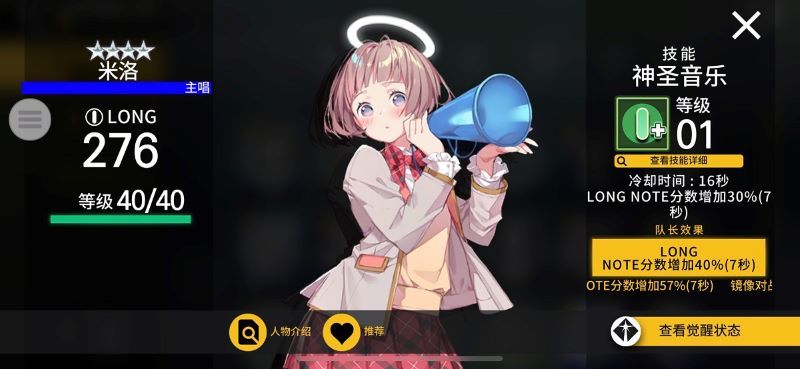Open the character introduction (人物介绍)
Image resolution: width=800 pixels, height=369 pixels.
270,332
